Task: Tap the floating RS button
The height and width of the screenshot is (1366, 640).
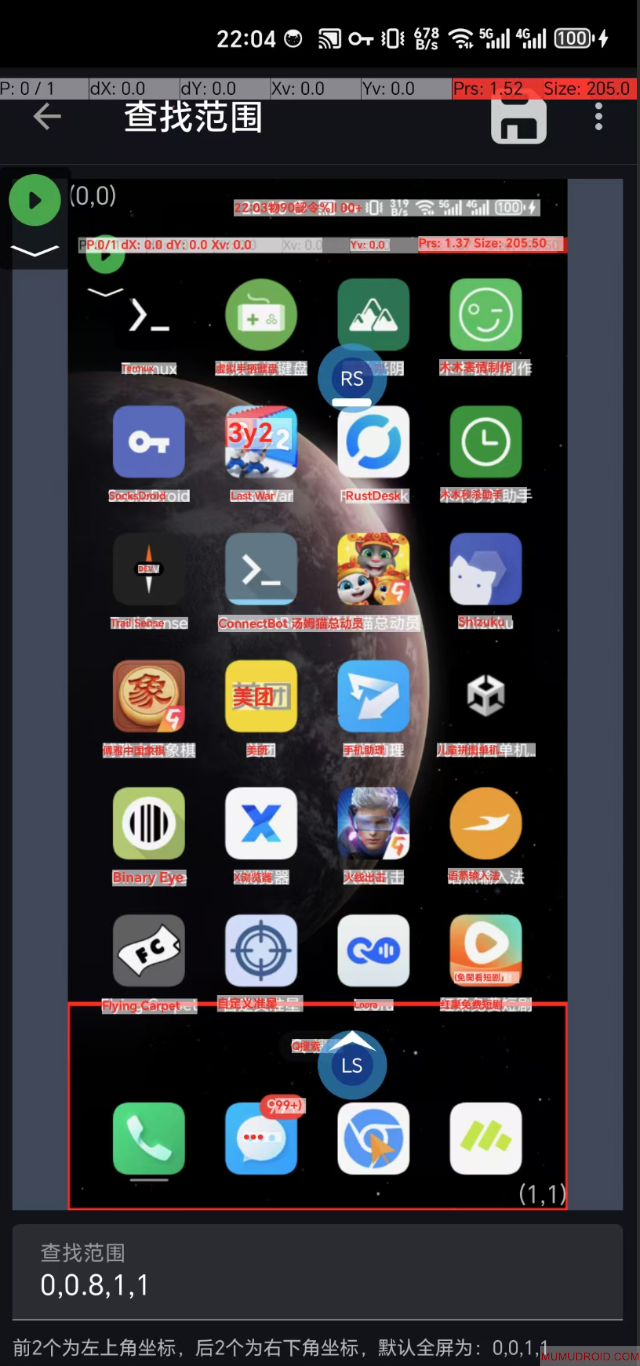Action: (352, 379)
